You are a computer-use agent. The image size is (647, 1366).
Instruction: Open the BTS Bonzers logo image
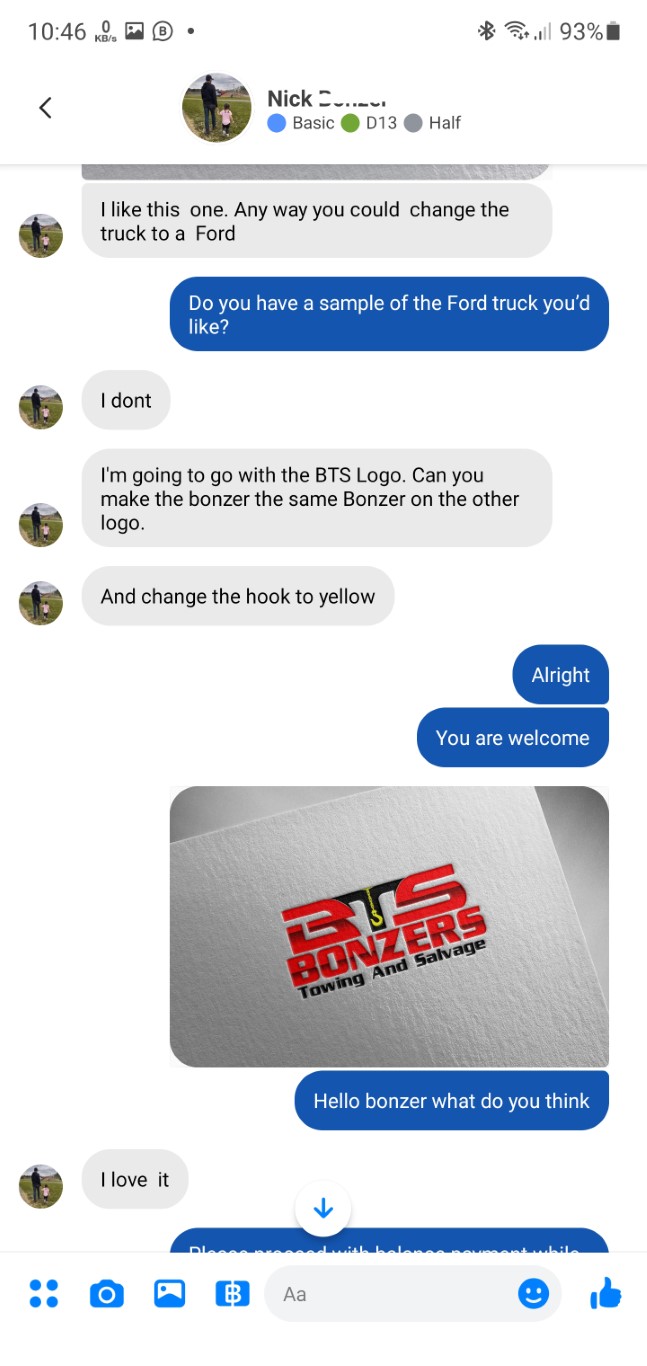tap(389, 926)
